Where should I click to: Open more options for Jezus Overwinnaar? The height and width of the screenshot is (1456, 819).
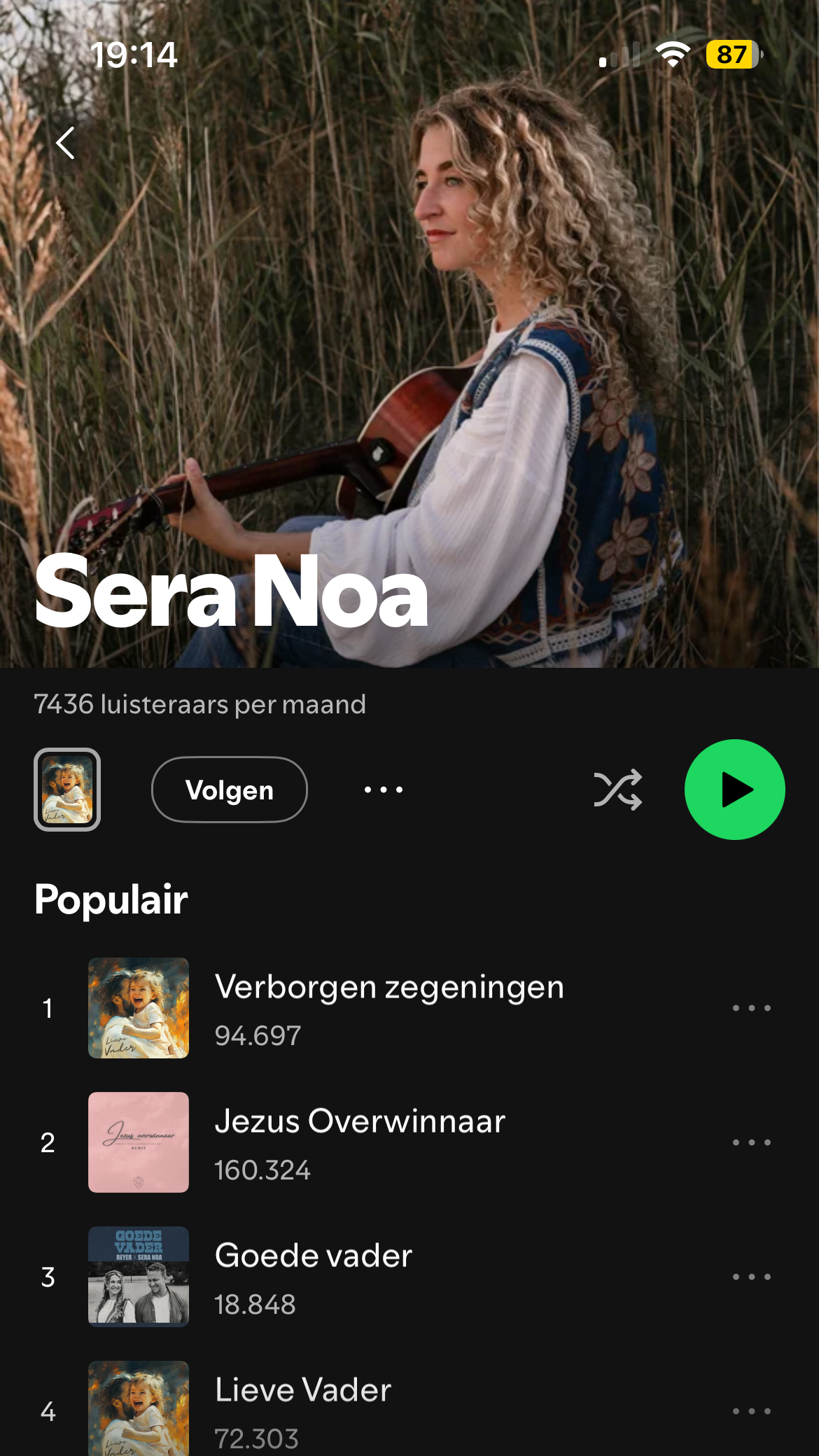pos(751,1142)
